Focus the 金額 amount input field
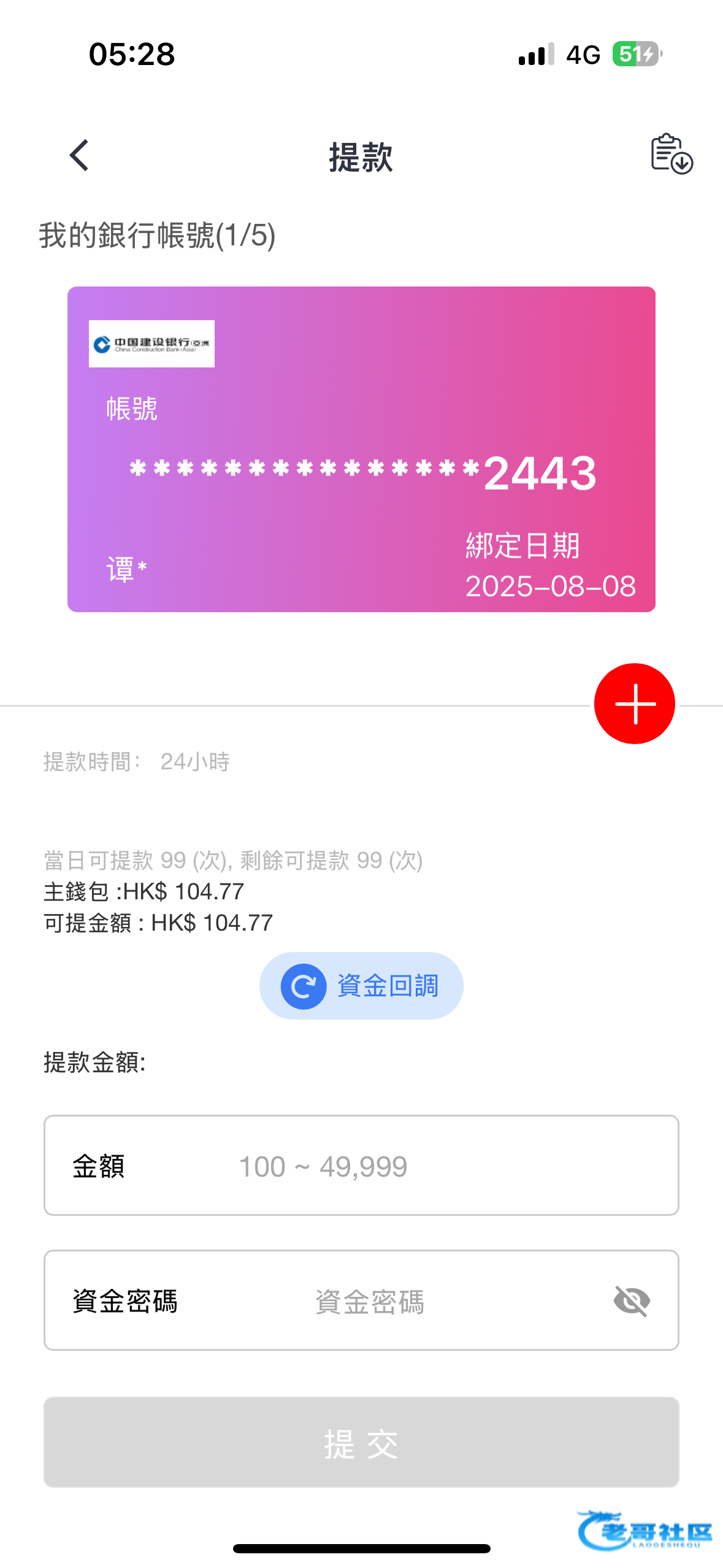Viewport: 723px width, 1568px height. pos(361,1165)
